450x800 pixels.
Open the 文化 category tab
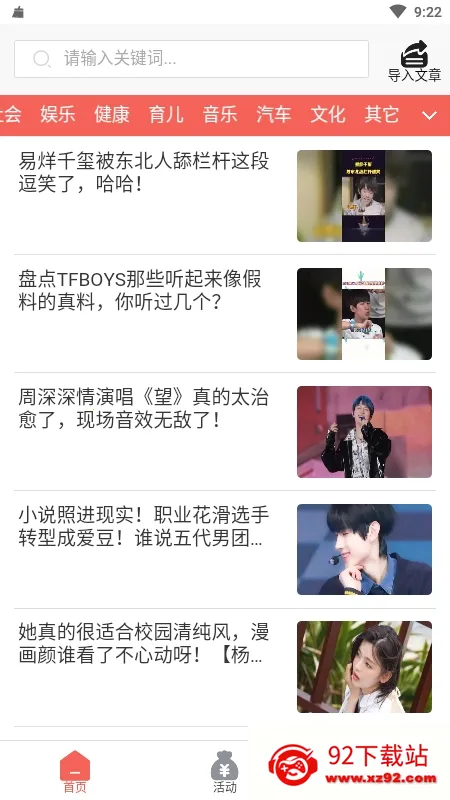coord(328,115)
